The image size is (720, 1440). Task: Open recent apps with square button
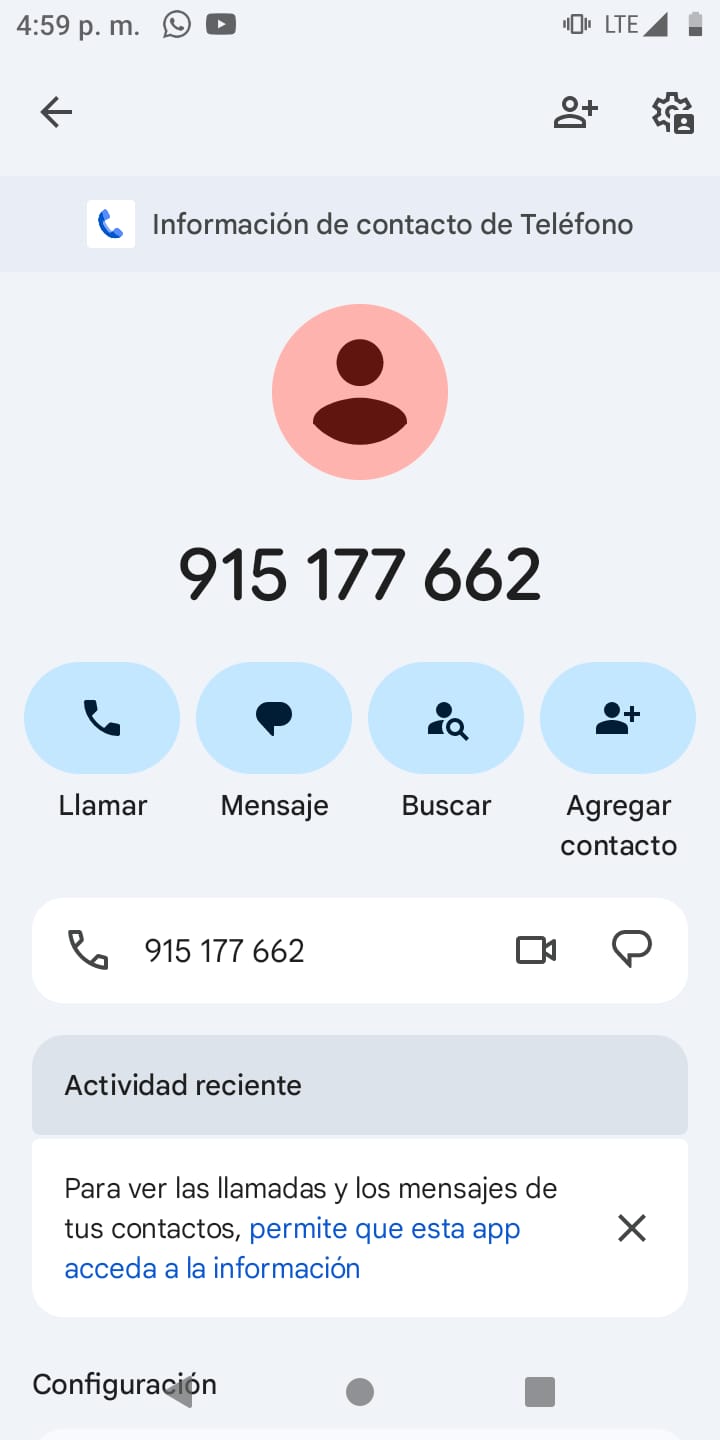click(540, 1391)
